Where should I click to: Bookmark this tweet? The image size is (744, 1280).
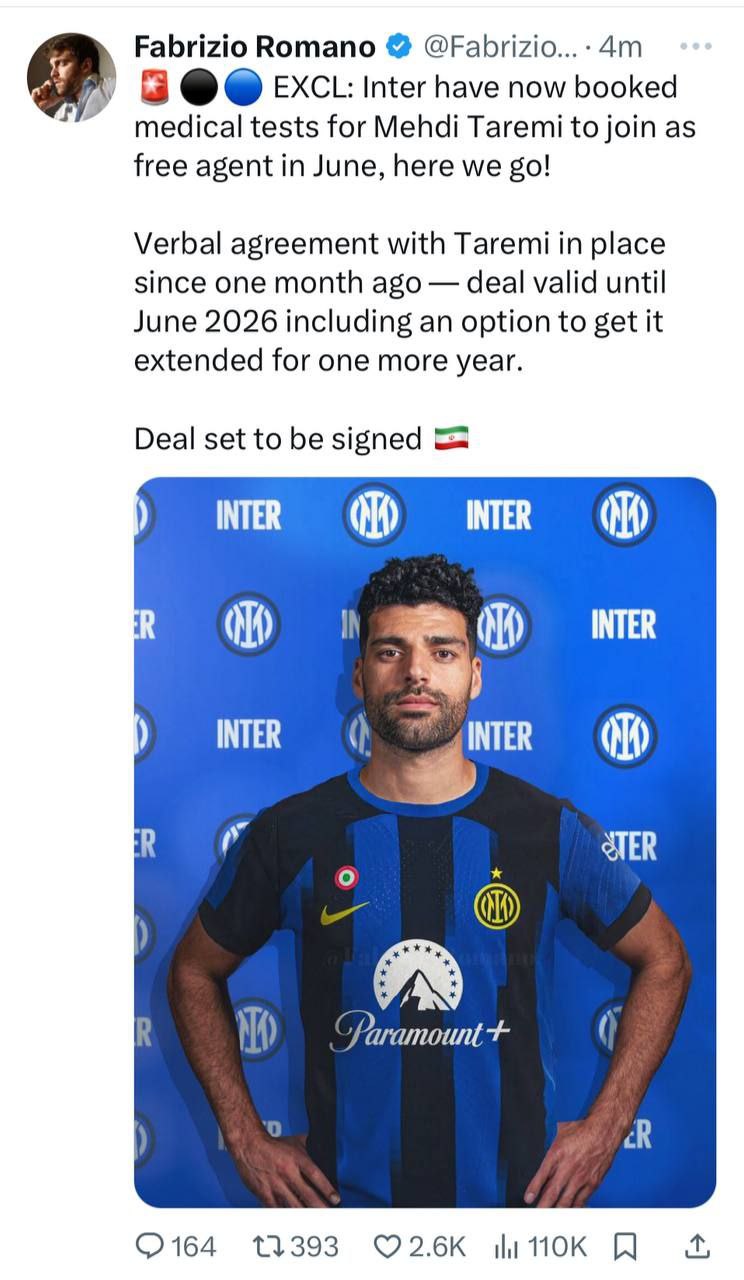click(625, 1246)
